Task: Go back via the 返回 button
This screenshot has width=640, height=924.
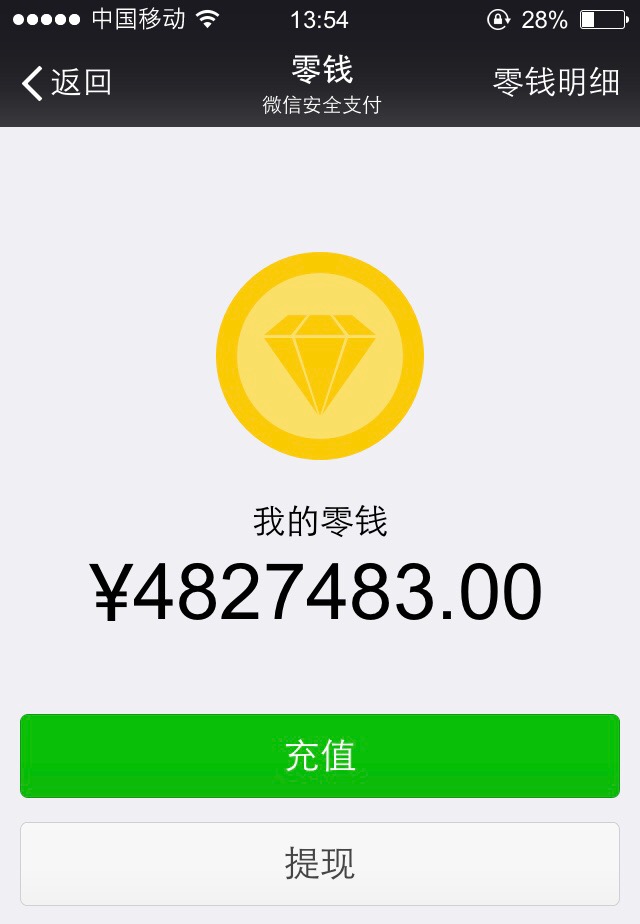Action: pos(66,83)
